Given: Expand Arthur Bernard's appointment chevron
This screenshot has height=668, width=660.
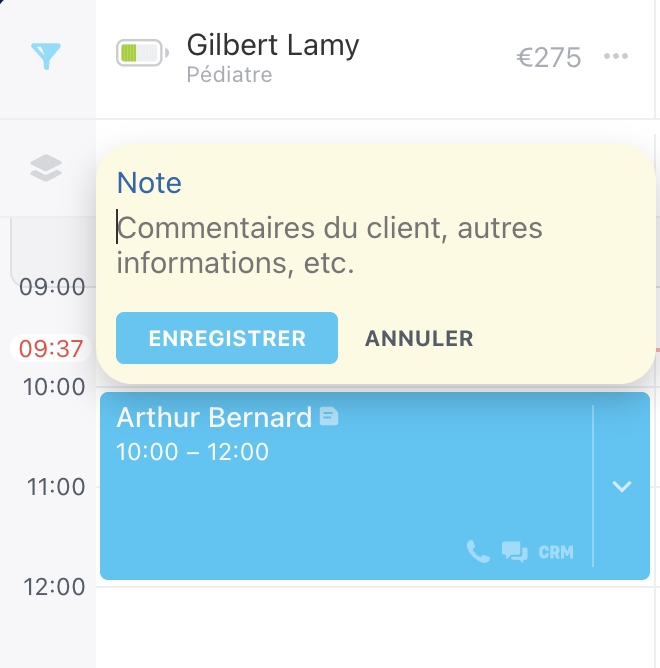Looking at the screenshot, I should pyautogui.click(x=622, y=486).
